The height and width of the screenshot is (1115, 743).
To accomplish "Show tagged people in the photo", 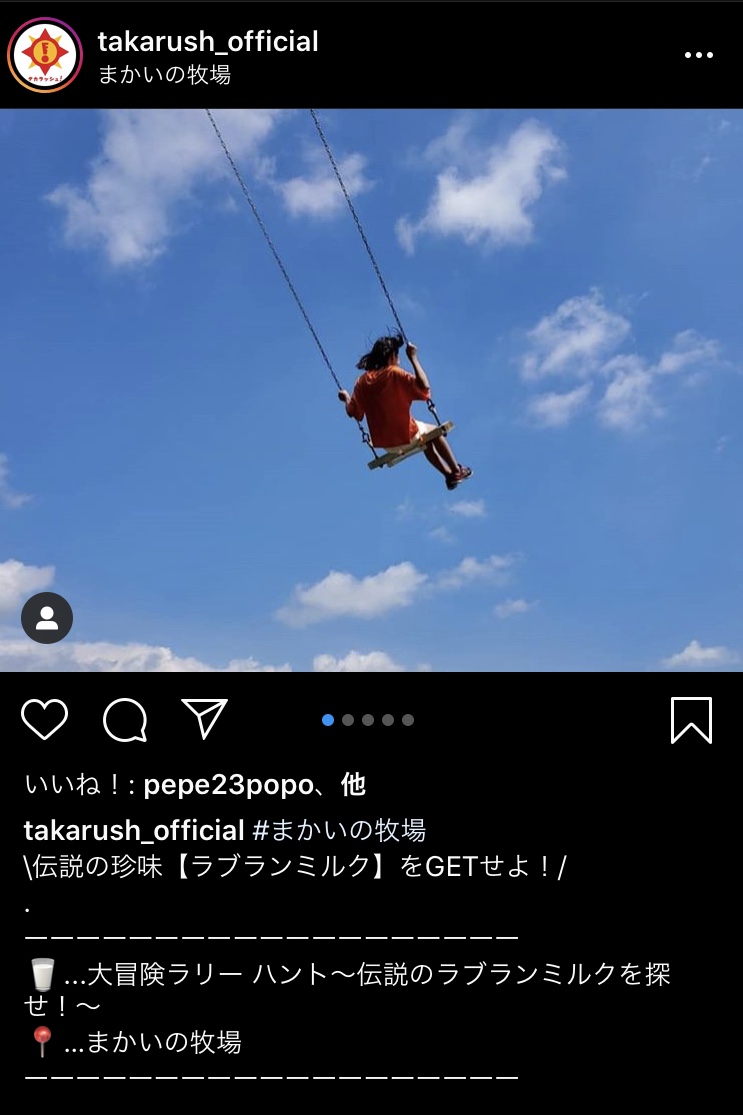I will (47, 618).
